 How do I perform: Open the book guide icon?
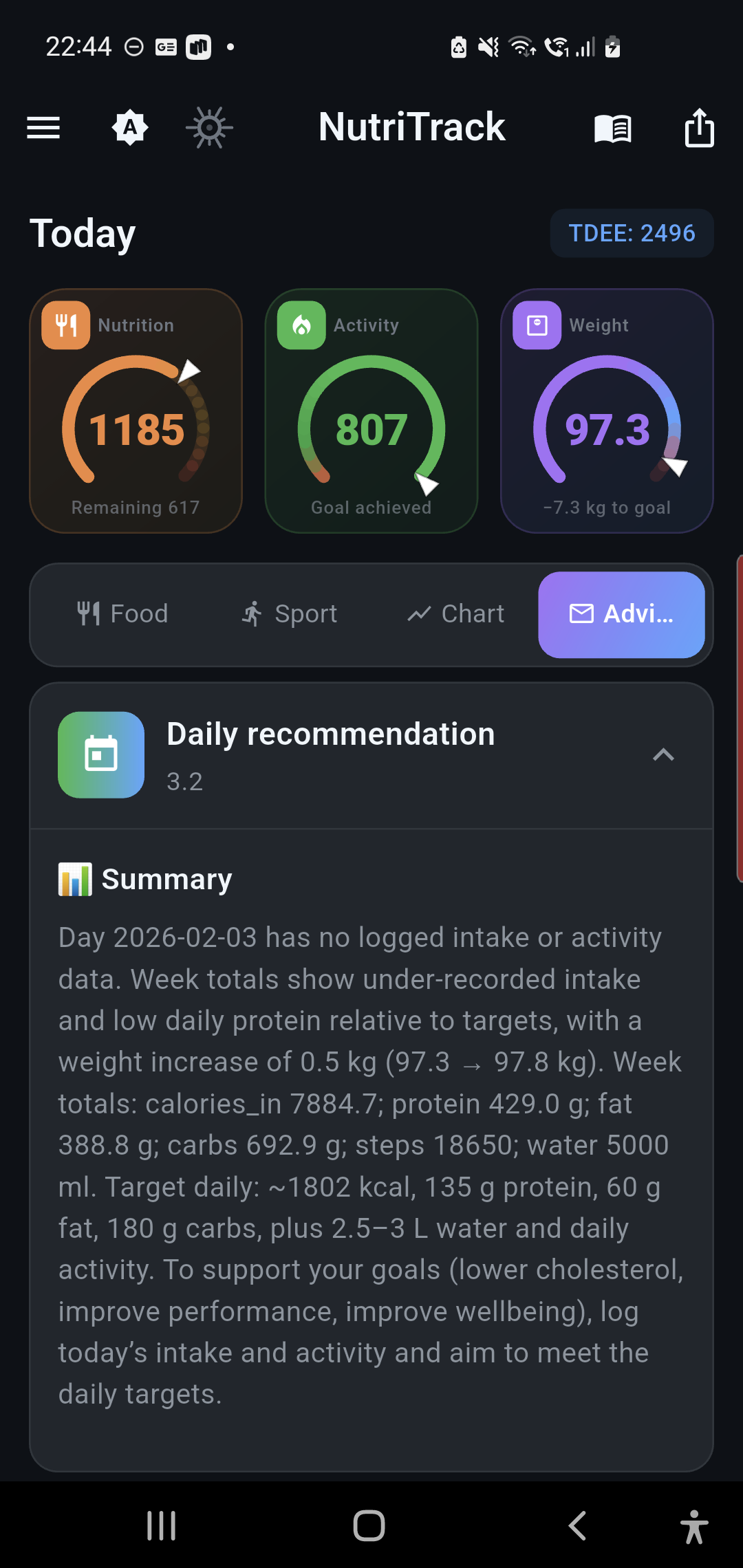pos(612,129)
